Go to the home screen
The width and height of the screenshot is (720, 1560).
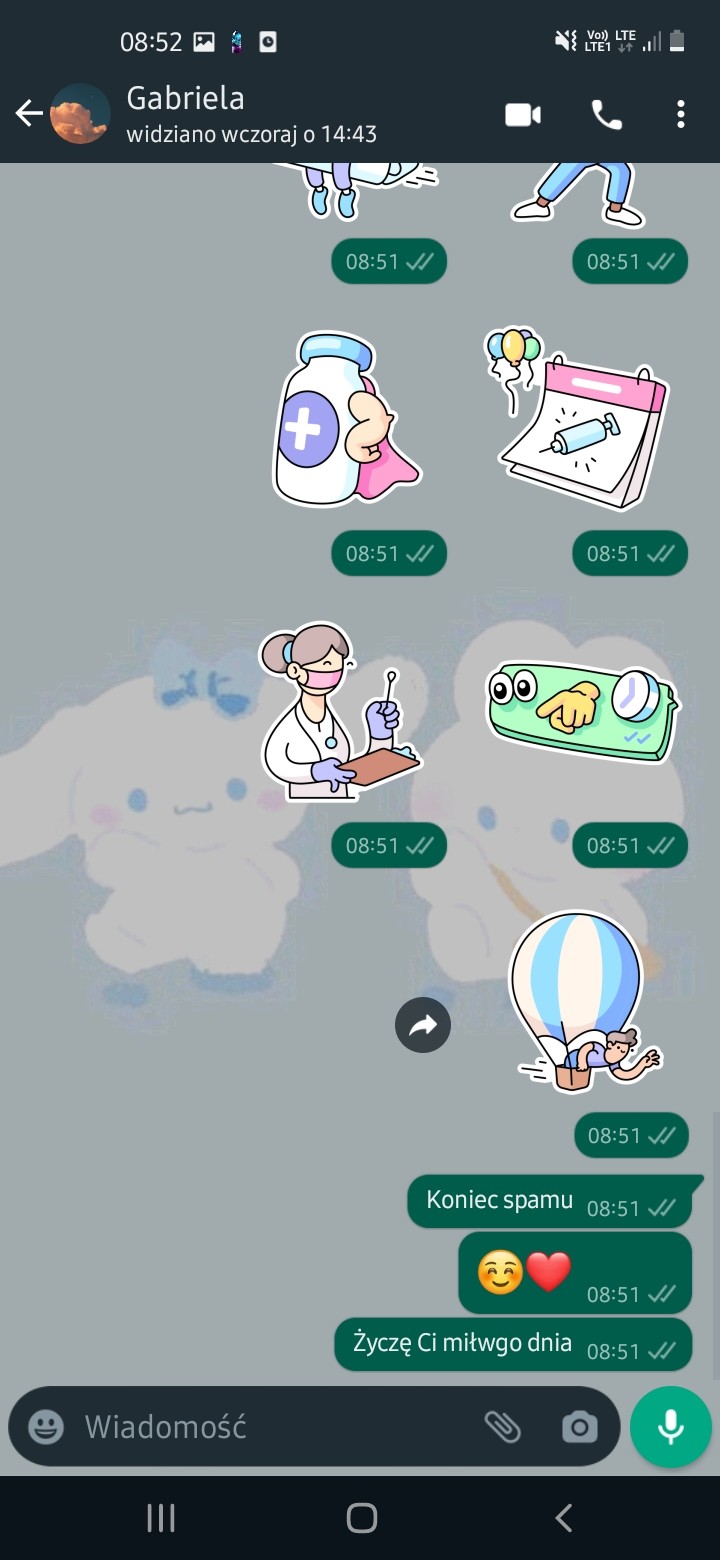click(361, 1518)
